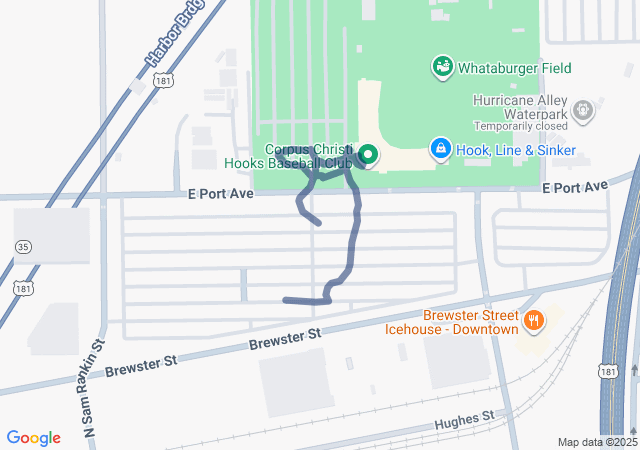Open Whataburger Field map pin
The height and width of the screenshot is (450, 640).
click(x=441, y=68)
